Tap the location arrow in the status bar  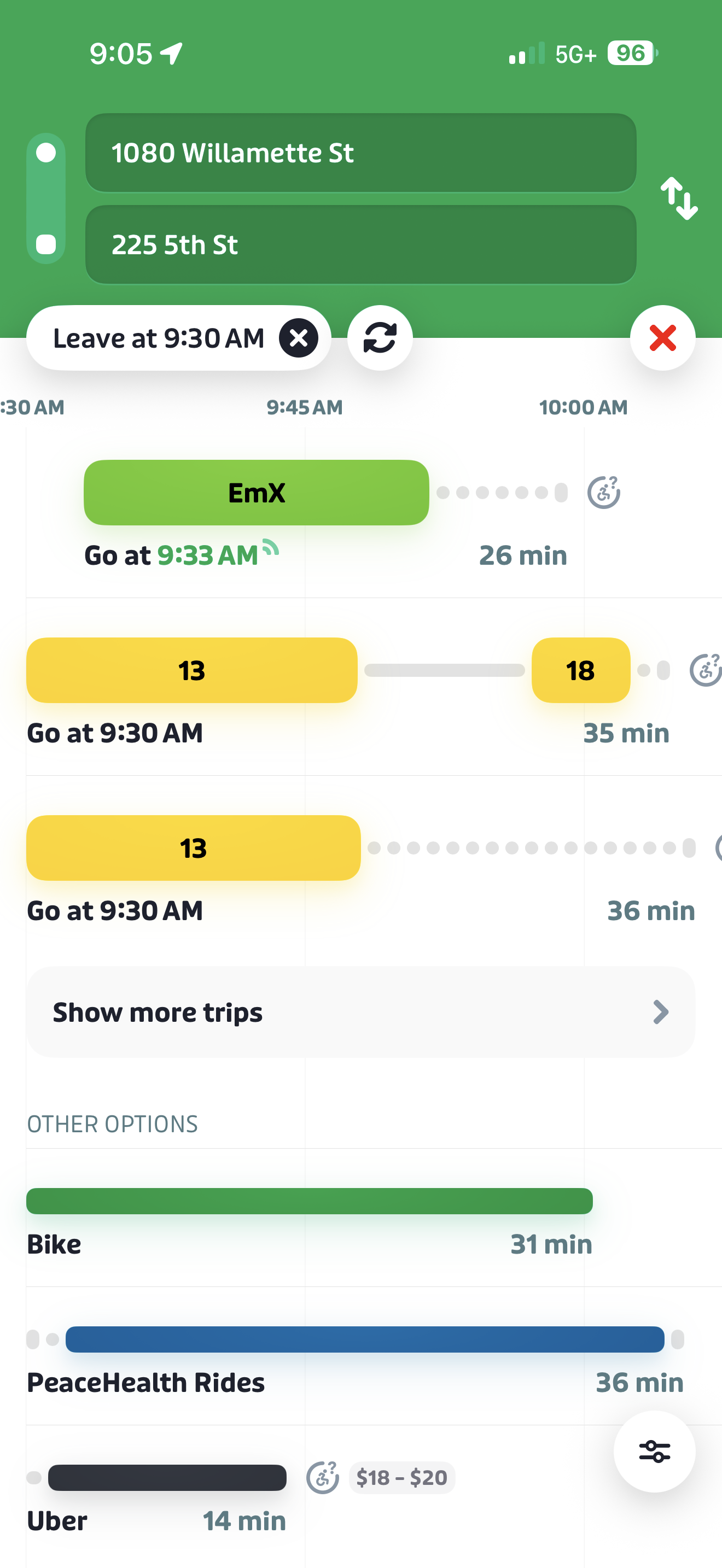[171, 54]
